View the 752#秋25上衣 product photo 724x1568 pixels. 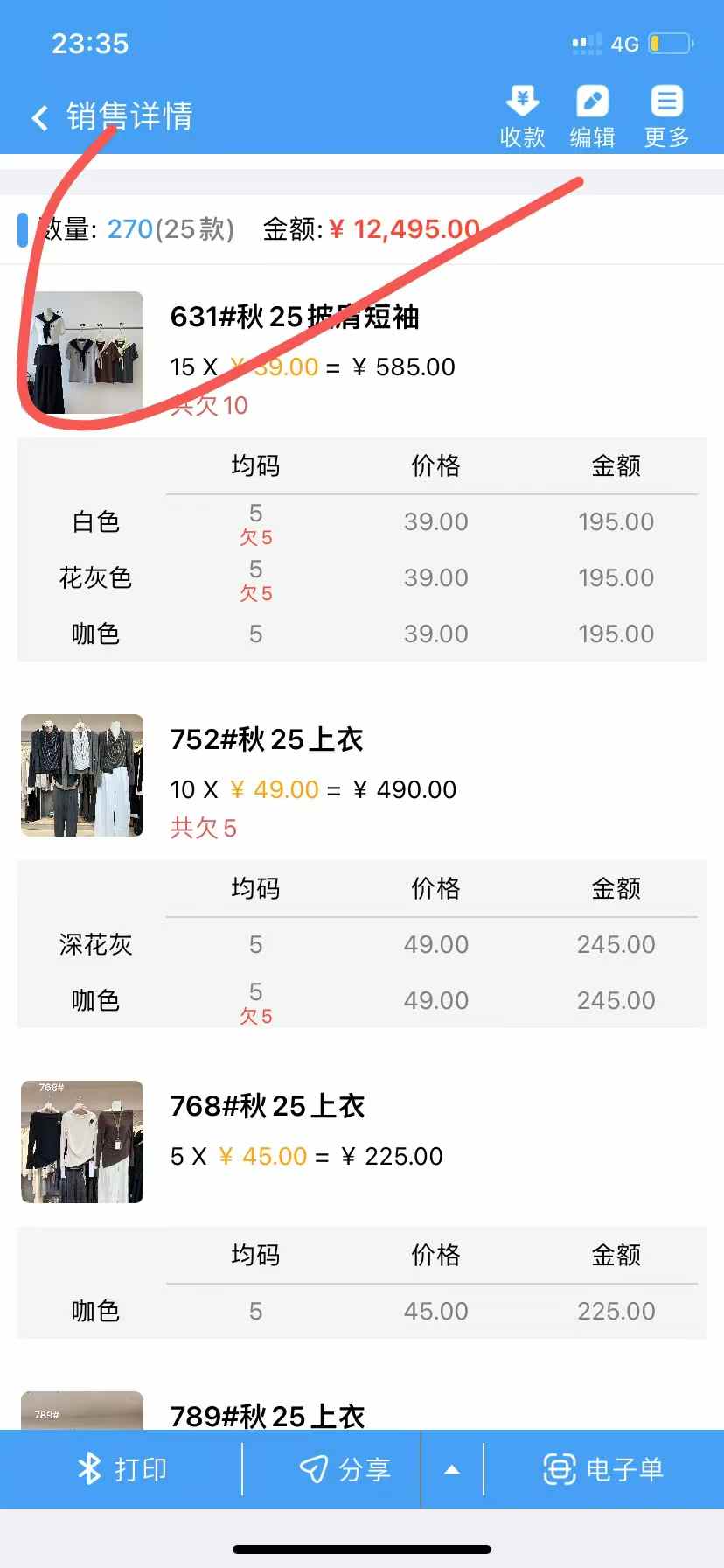(82, 775)
